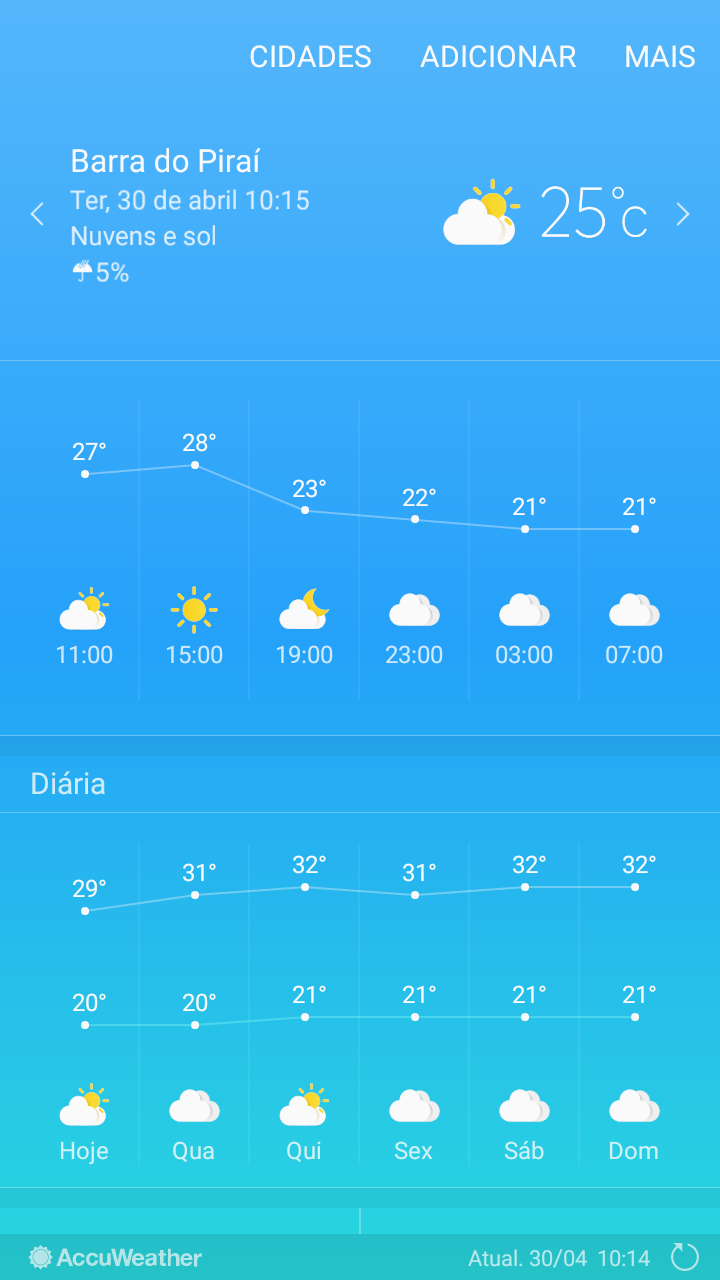Screen dimensions: 720x1280
Task: Refresh the weather data
Action: tap(685, 1257)
